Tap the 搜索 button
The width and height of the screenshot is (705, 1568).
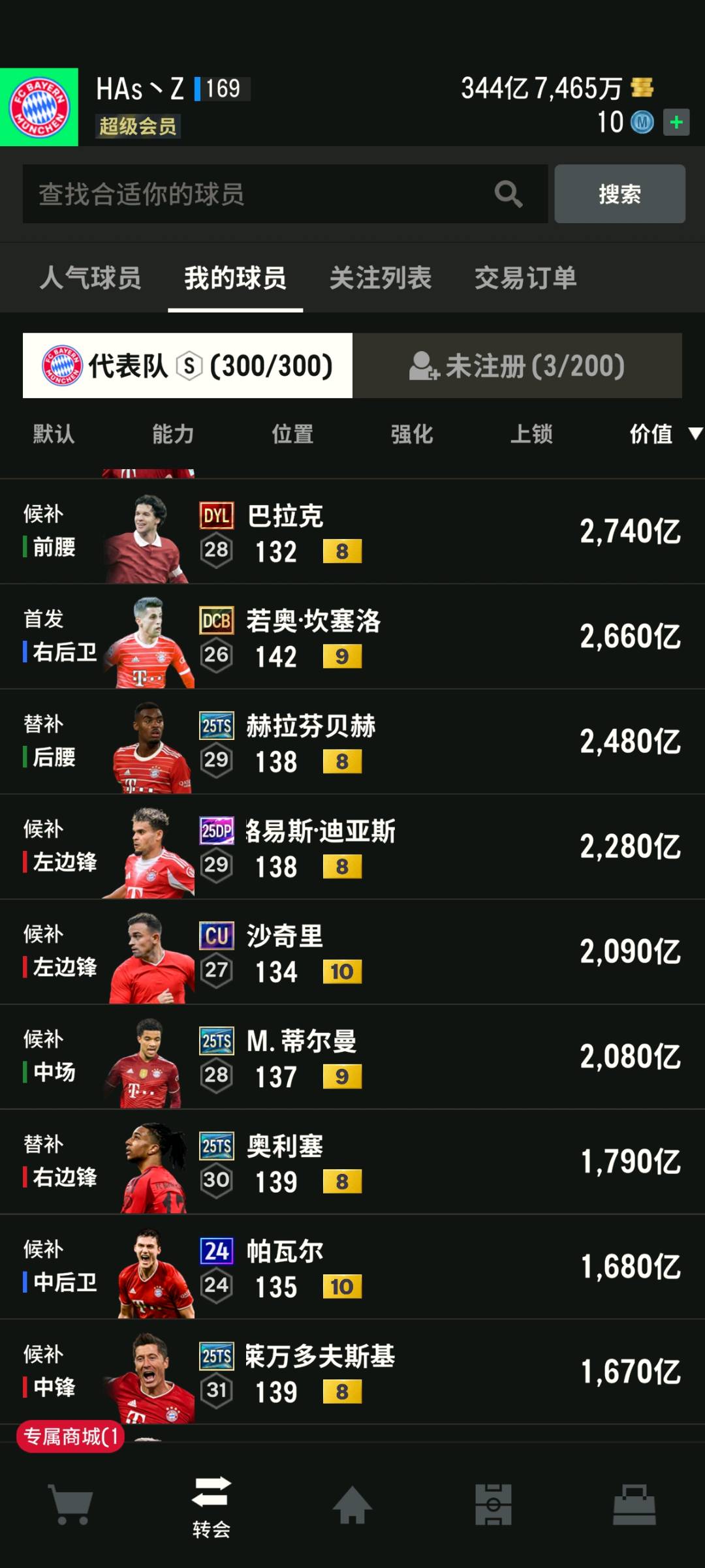(619, 194)
